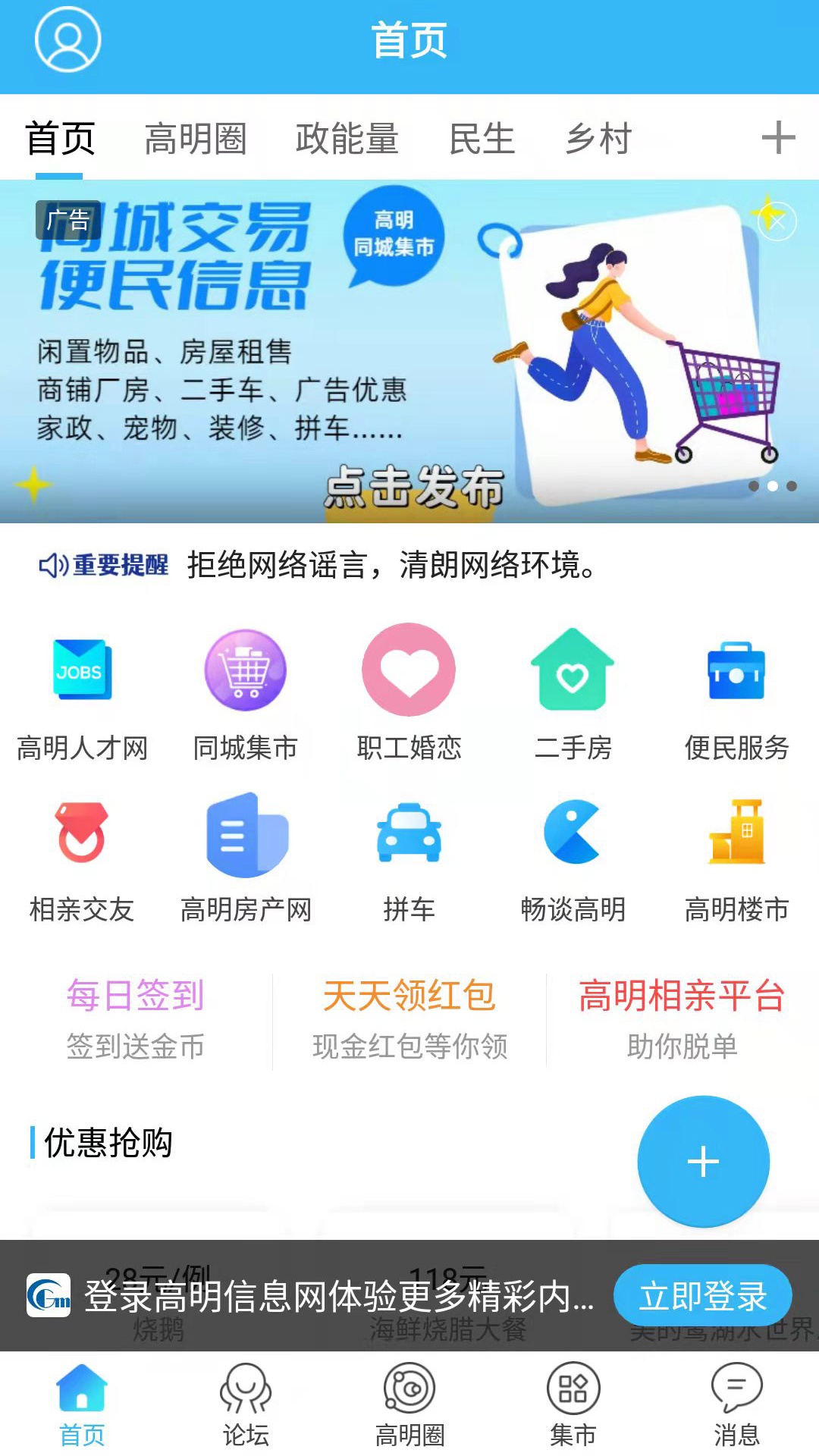Tap the floating blue plus button
This screenshot has width=819, height=1456.
click(702, 1162)
